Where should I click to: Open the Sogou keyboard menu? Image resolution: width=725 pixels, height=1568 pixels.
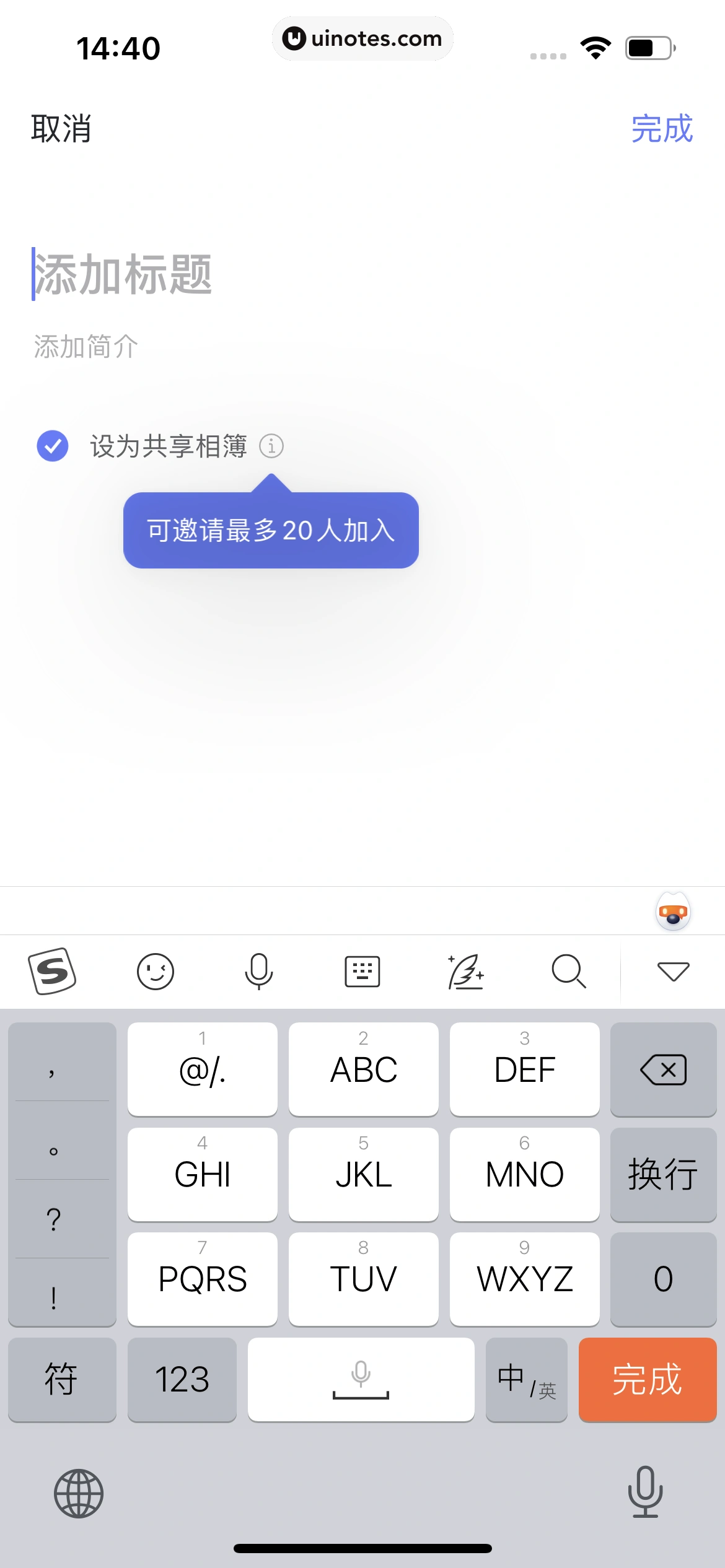53,971
